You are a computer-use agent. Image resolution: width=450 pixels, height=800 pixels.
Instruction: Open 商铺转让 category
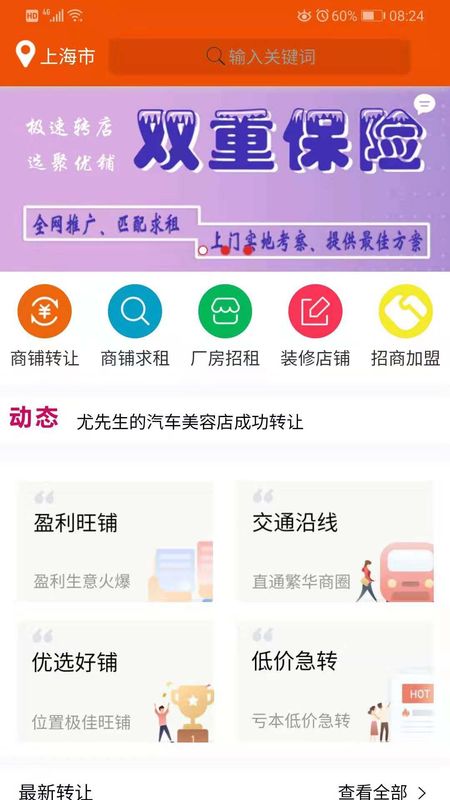[x=45, y=326]
